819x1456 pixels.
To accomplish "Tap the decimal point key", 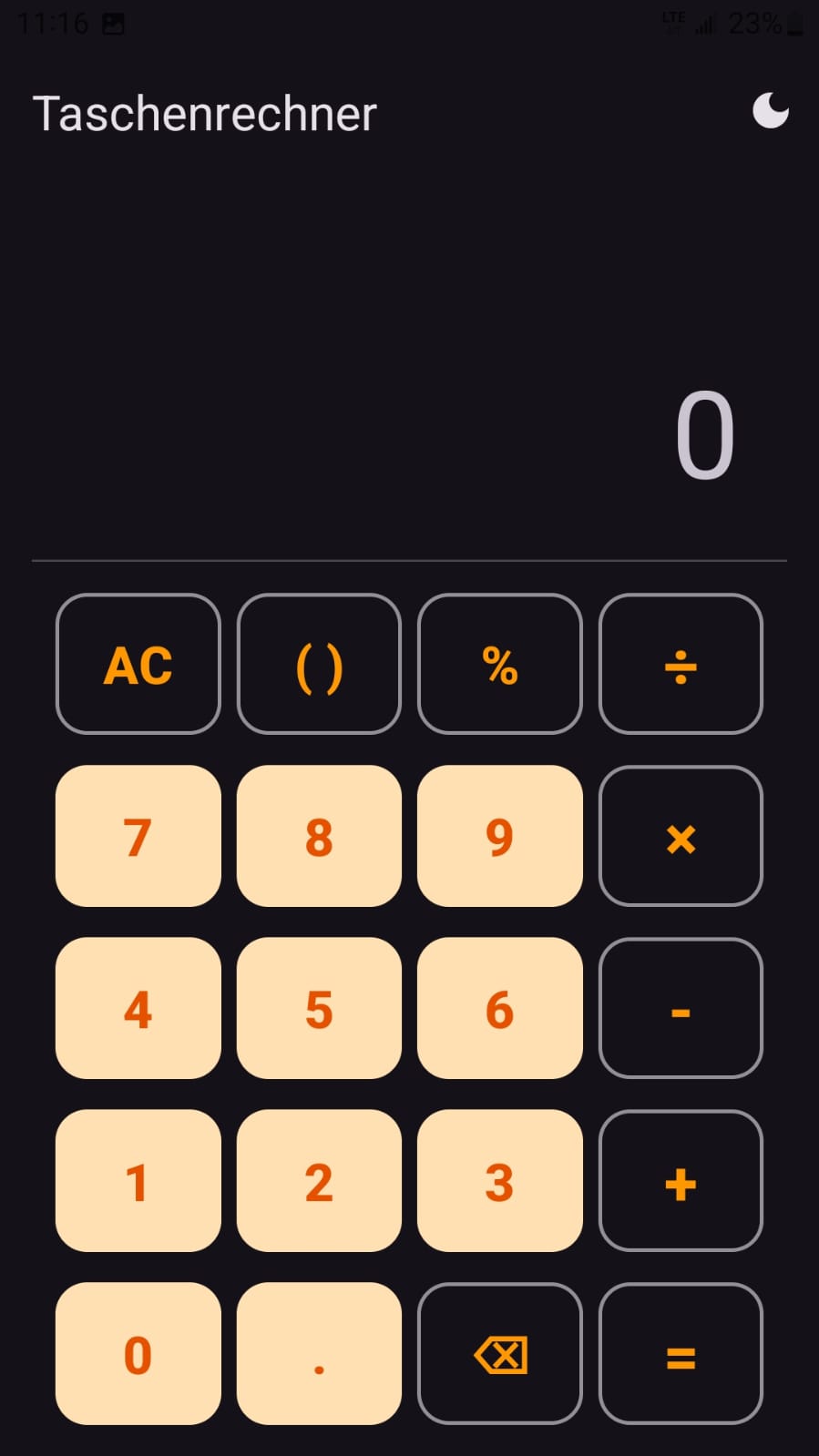I will point(318,1354).
